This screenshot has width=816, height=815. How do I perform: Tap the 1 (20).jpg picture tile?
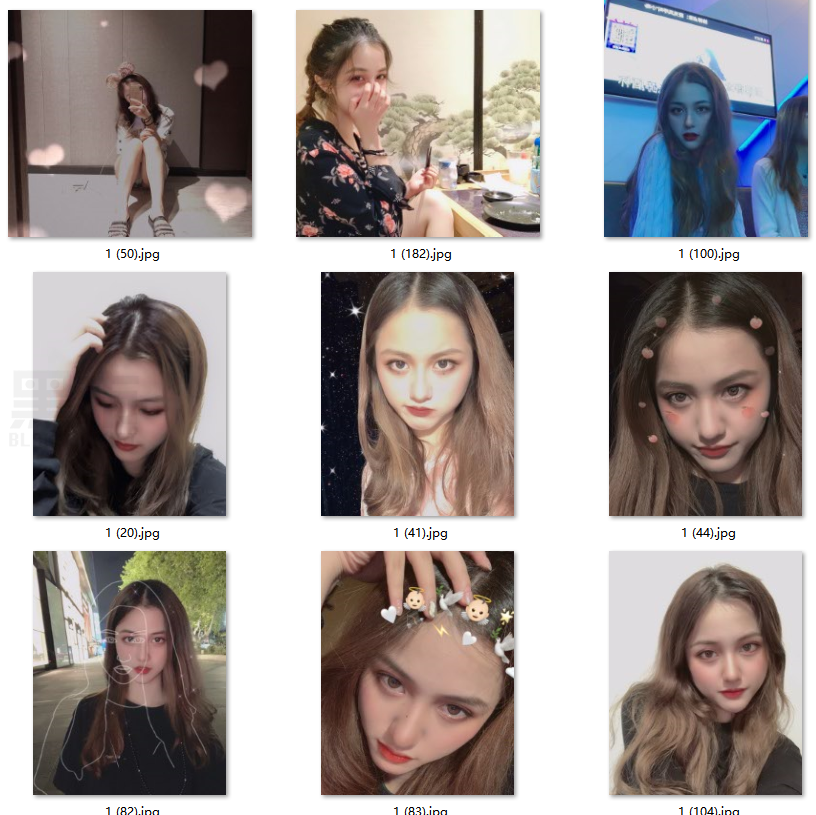[130, 394]
